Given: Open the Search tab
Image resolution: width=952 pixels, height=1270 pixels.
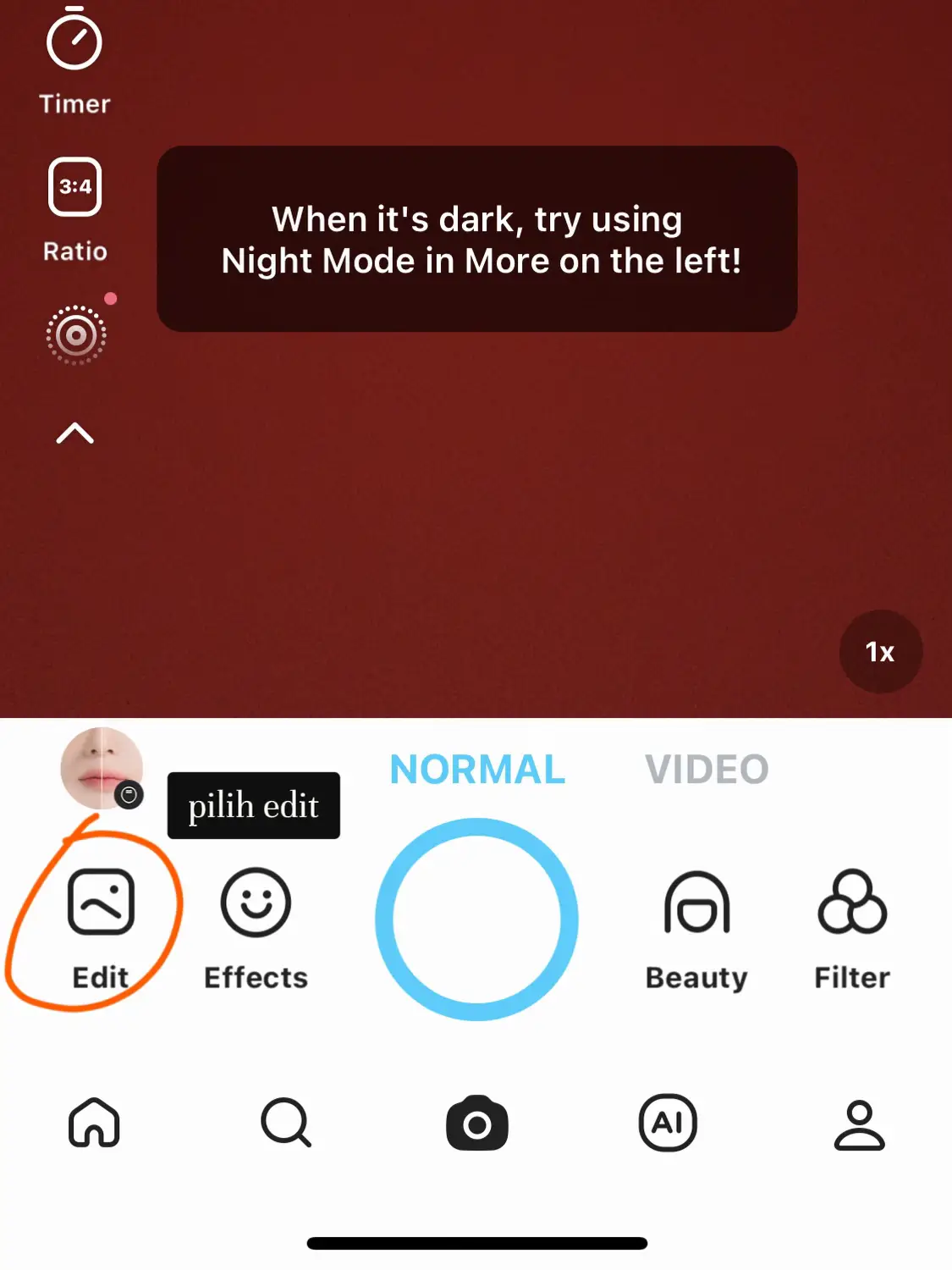Looking at the screenshot, I should [x=286, y=1124].
